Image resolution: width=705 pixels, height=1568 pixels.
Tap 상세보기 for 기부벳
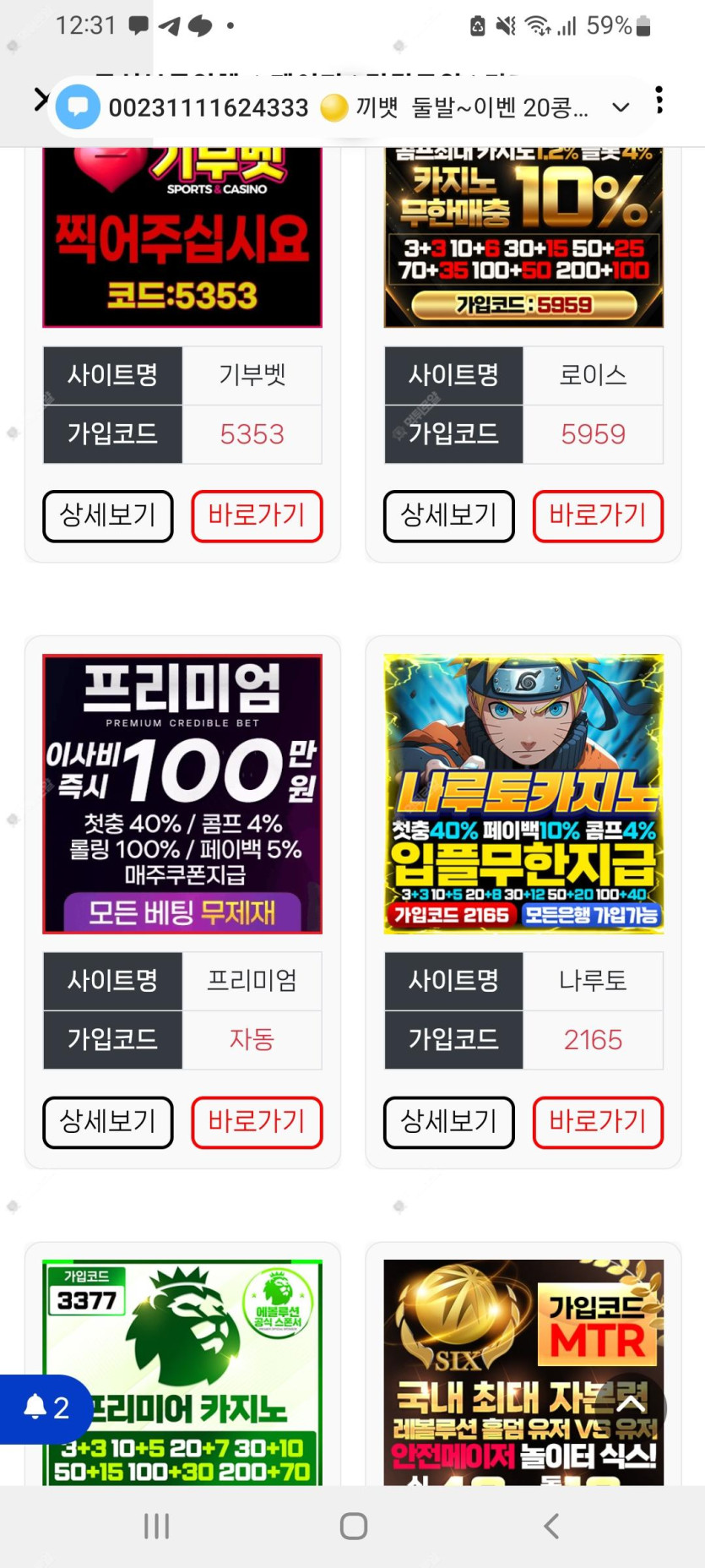(108, 515)
